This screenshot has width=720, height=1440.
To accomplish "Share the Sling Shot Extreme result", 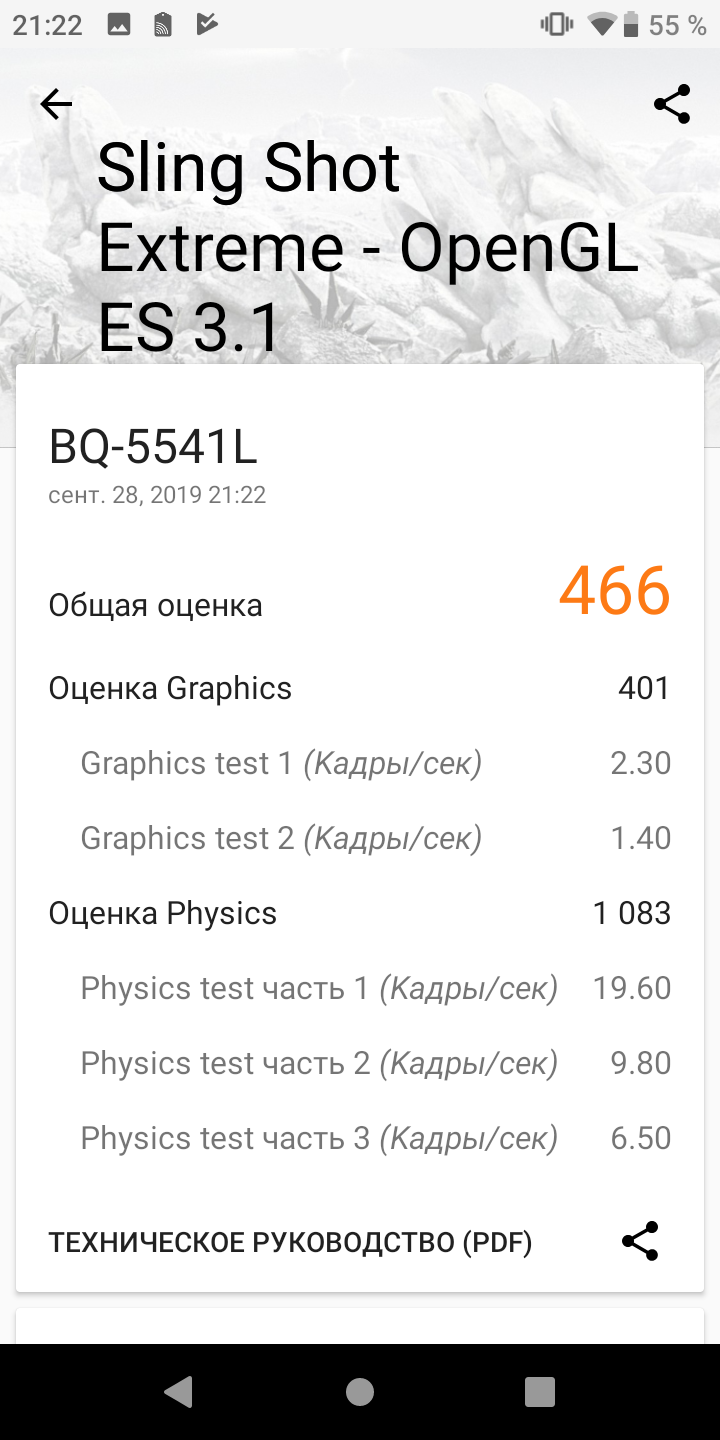I will click(x=671, y=104).
